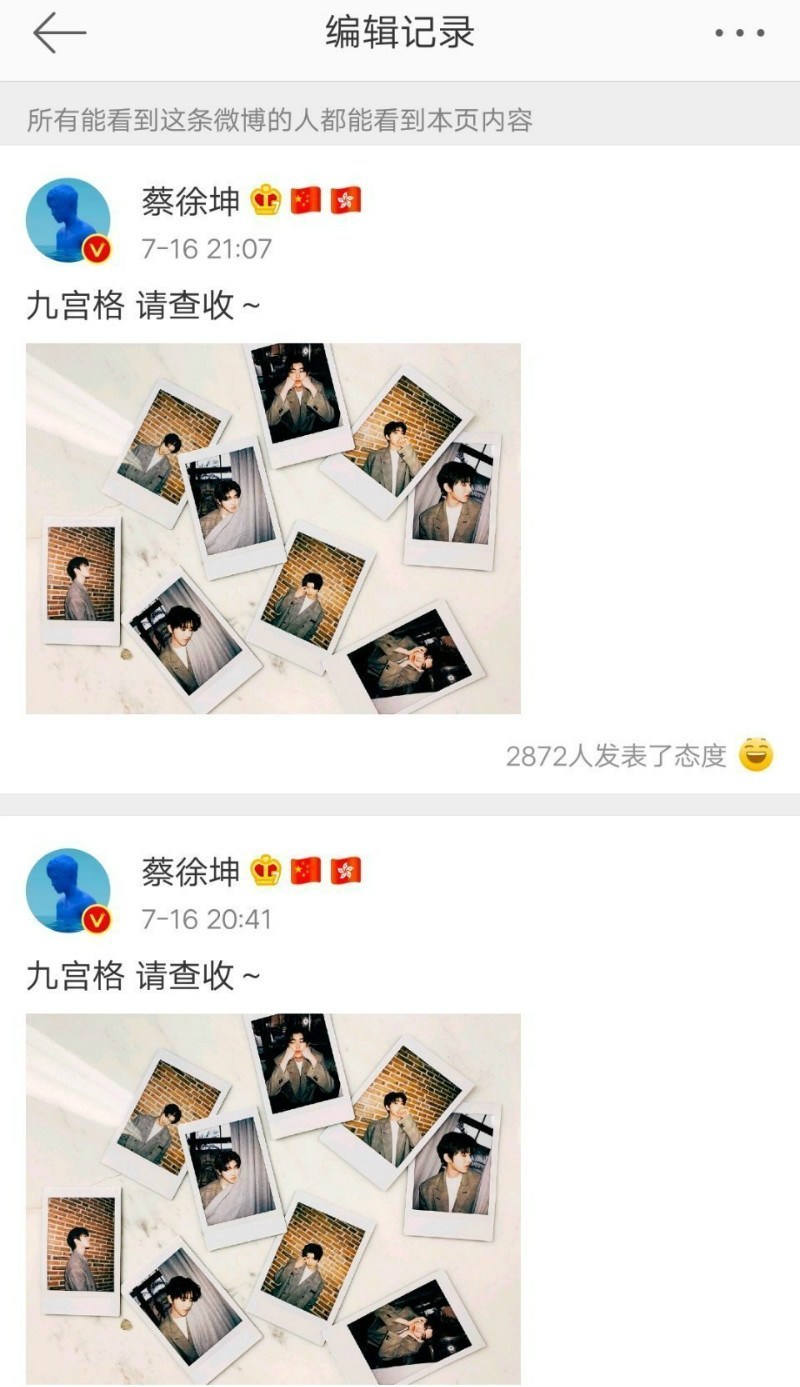Viewport: 800px width, 1387px height.
Task: Open 蔡徐坤's profile name on the 20:41 edit
Action: point(191,872)
